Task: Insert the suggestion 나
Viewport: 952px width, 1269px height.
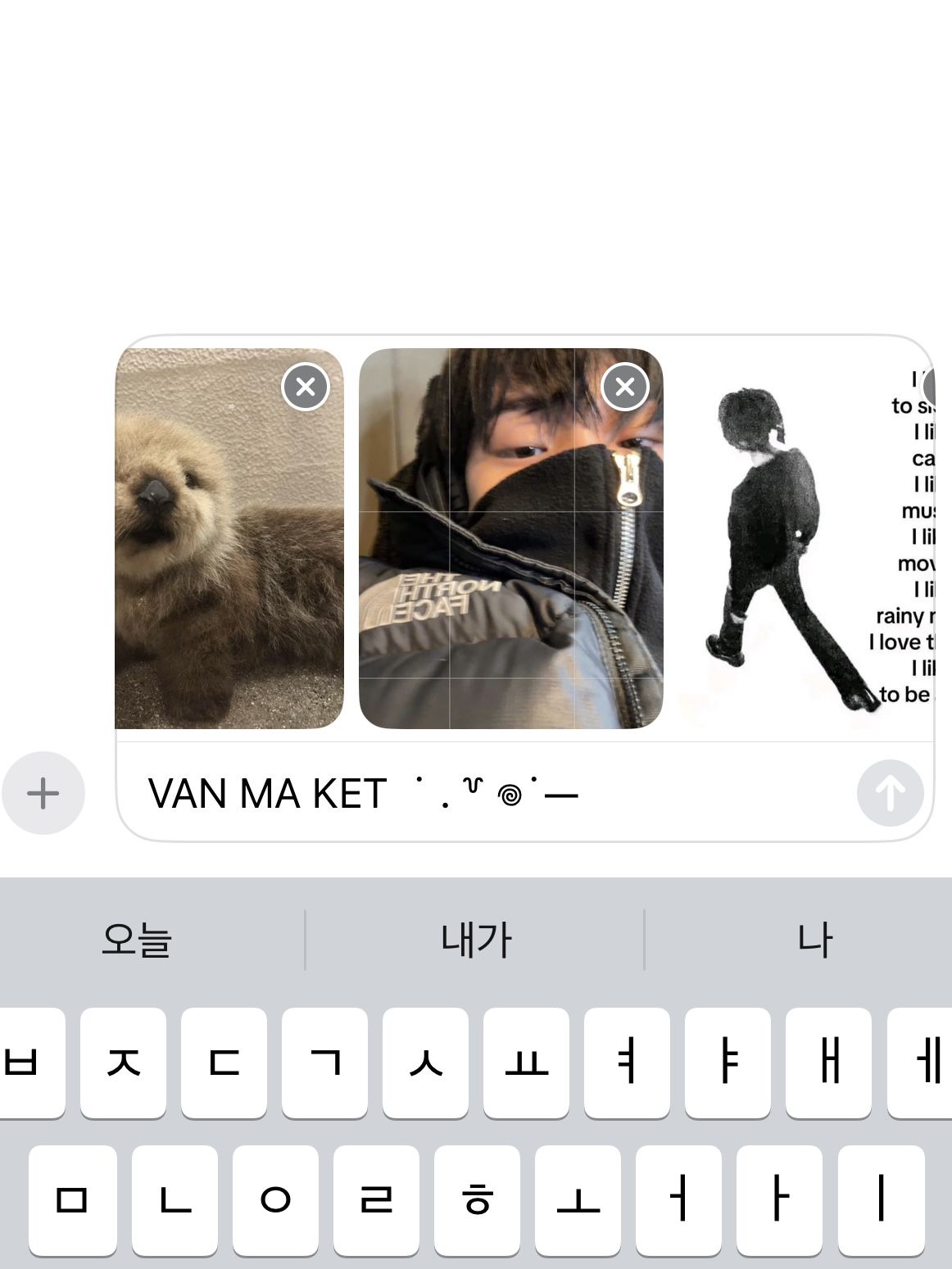Action: [x=814, y=940]
